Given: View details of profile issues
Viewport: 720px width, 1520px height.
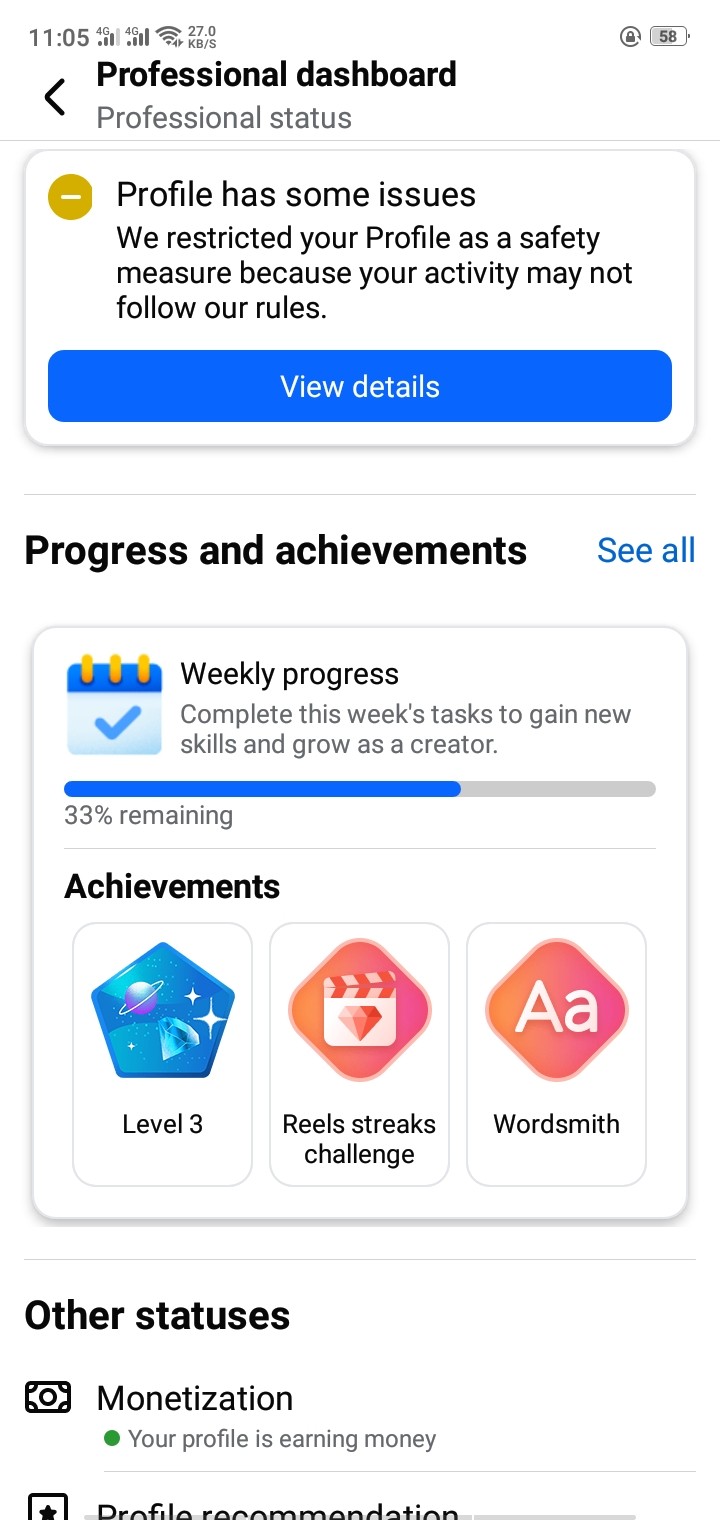Looking at the screenshot, I should [x=360, y=386].
